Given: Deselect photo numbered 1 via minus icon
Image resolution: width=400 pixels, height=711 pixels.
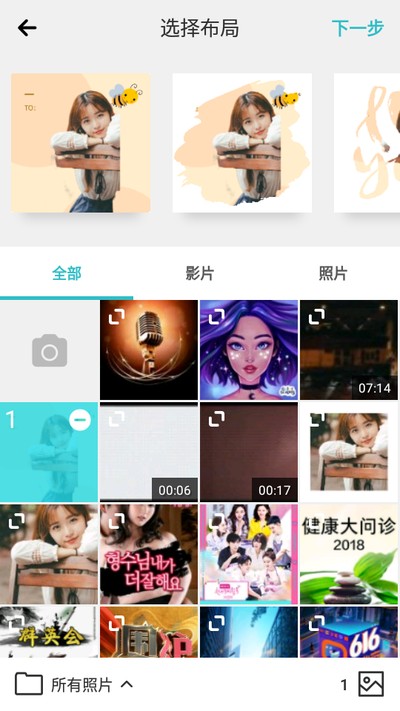Looking at the screenshot, I should pos(80,420).
